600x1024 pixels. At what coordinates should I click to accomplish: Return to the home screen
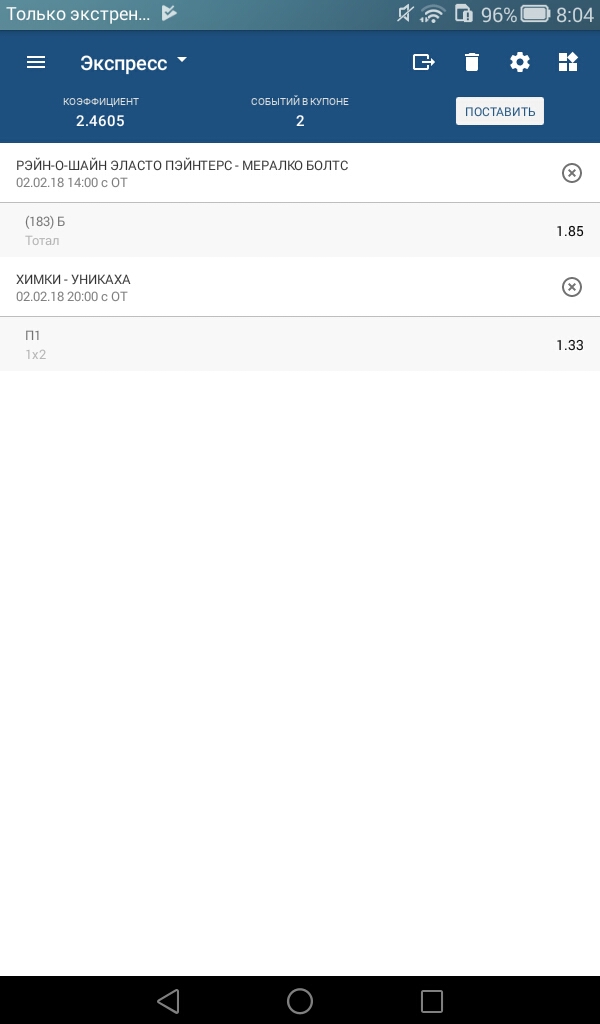click(300, 1000)
